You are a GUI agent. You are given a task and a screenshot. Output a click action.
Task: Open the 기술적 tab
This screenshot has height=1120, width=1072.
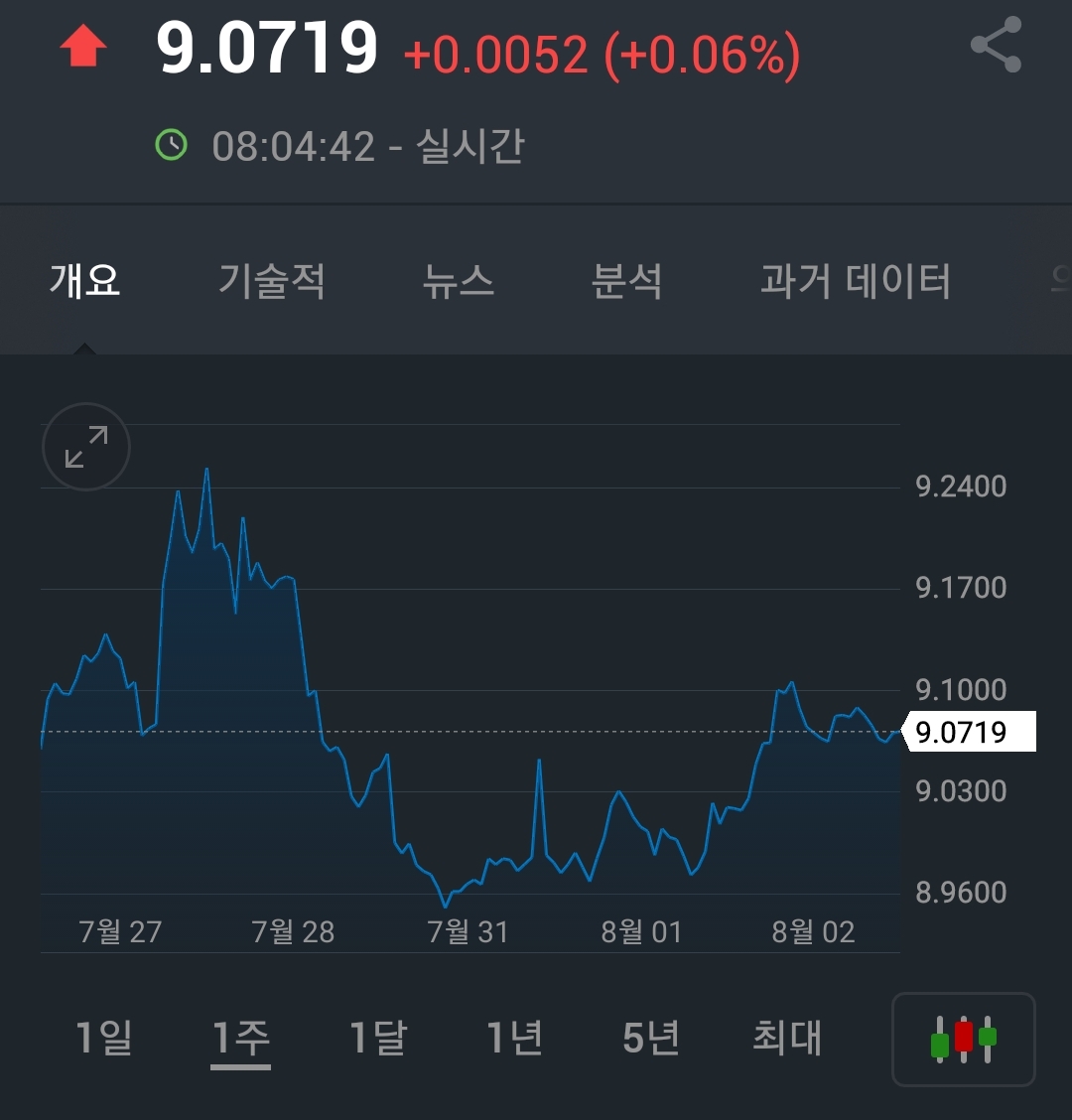272,282
